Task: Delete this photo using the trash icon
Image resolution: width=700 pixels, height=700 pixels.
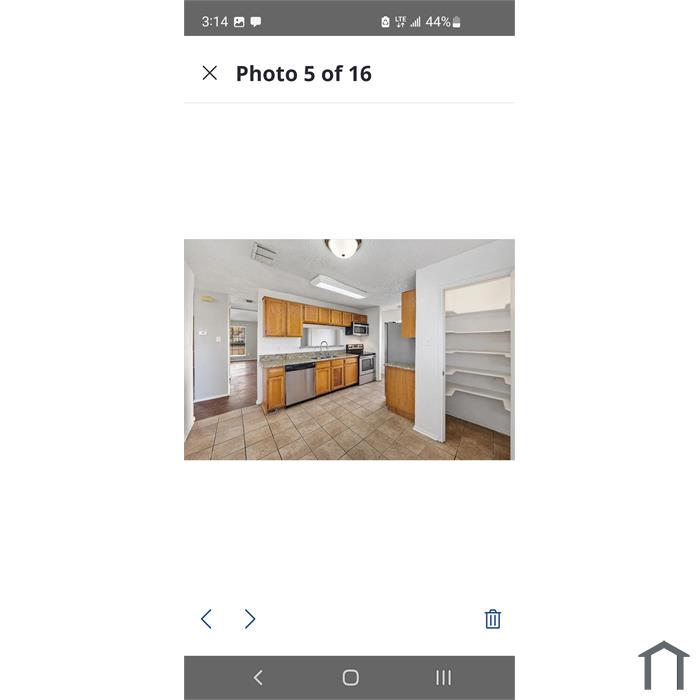Action: click(492, 619)
